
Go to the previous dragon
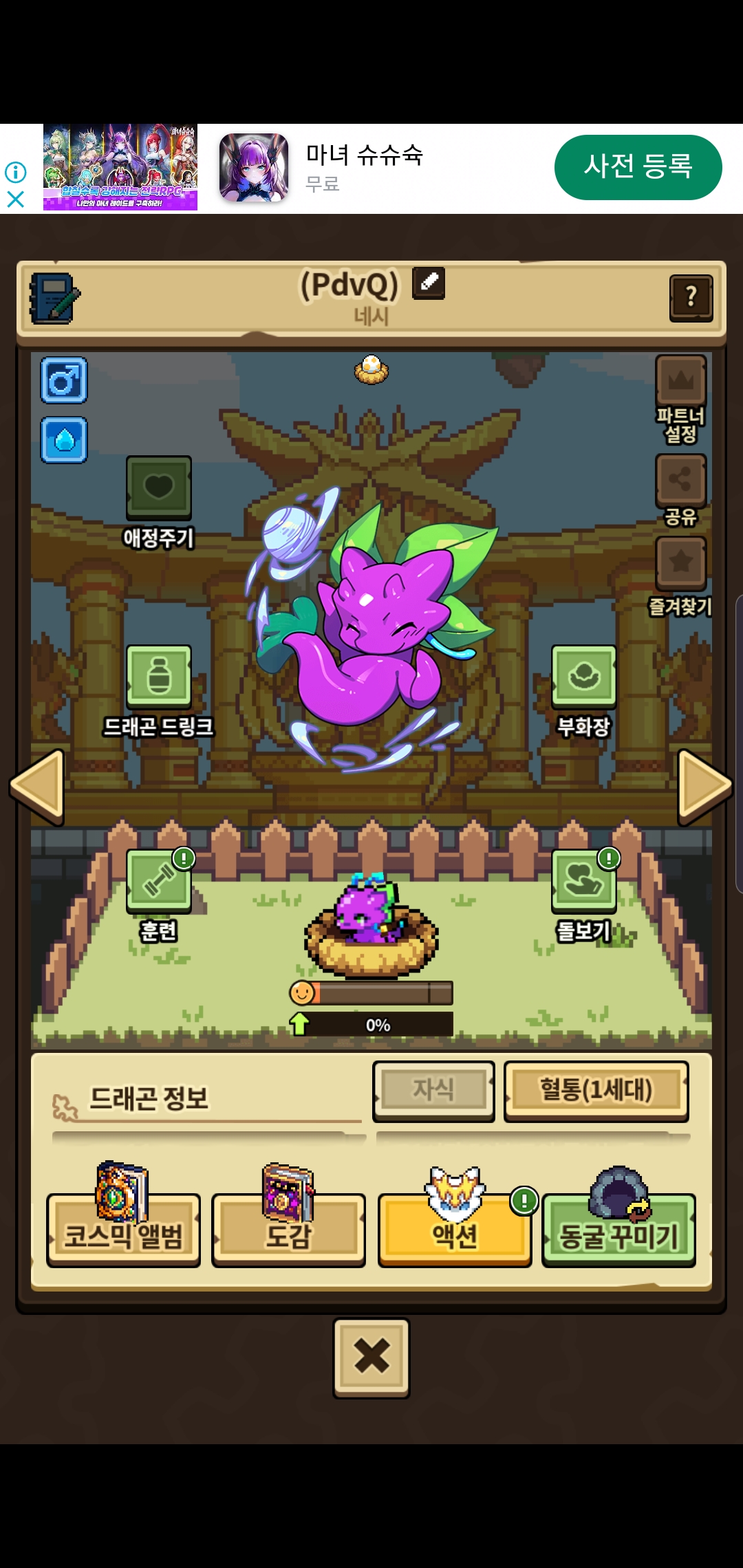tap(39, 787)
